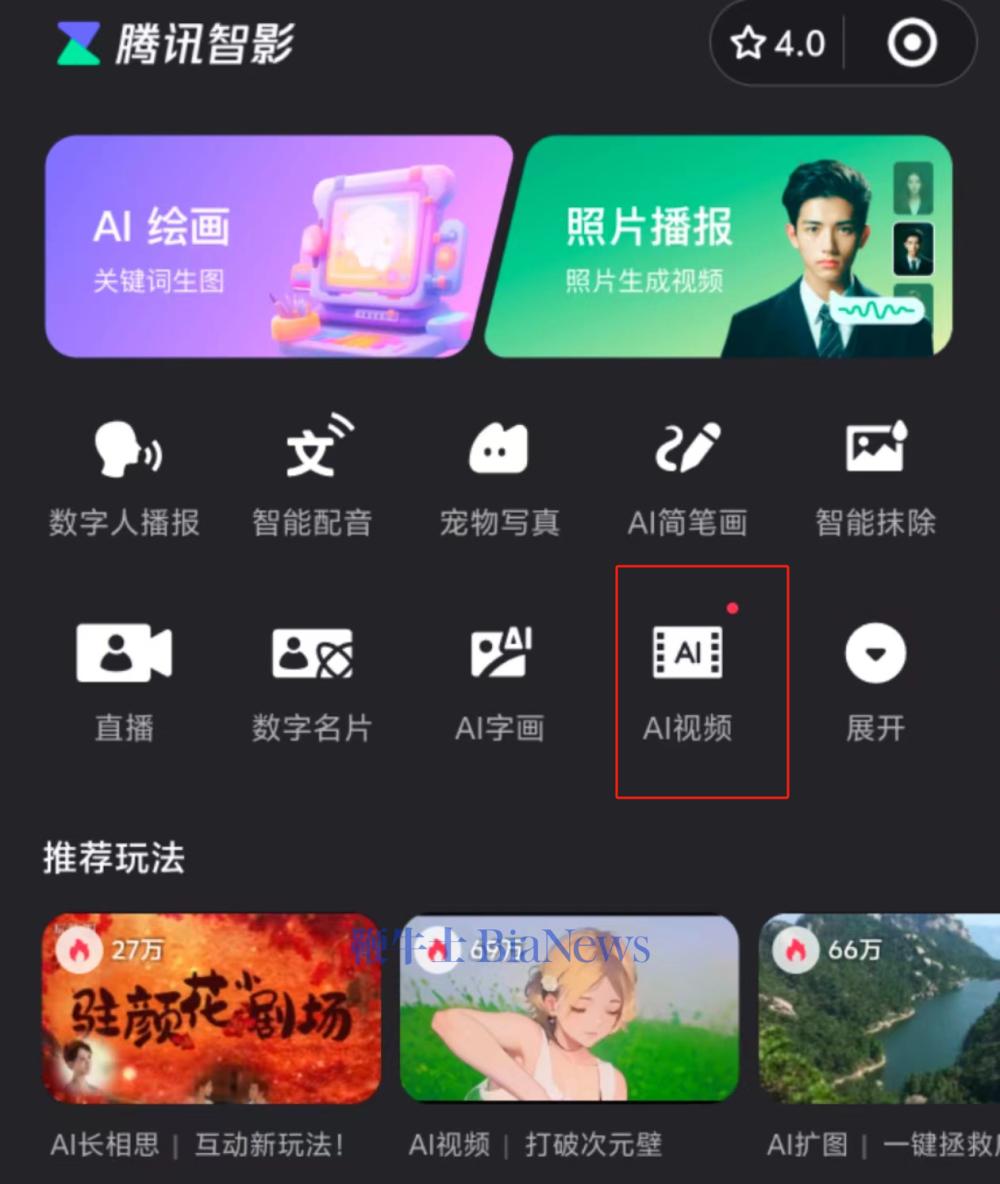Expand more tools with 展开
The height and width of the screenshot is (1184, 1000).
875,682
